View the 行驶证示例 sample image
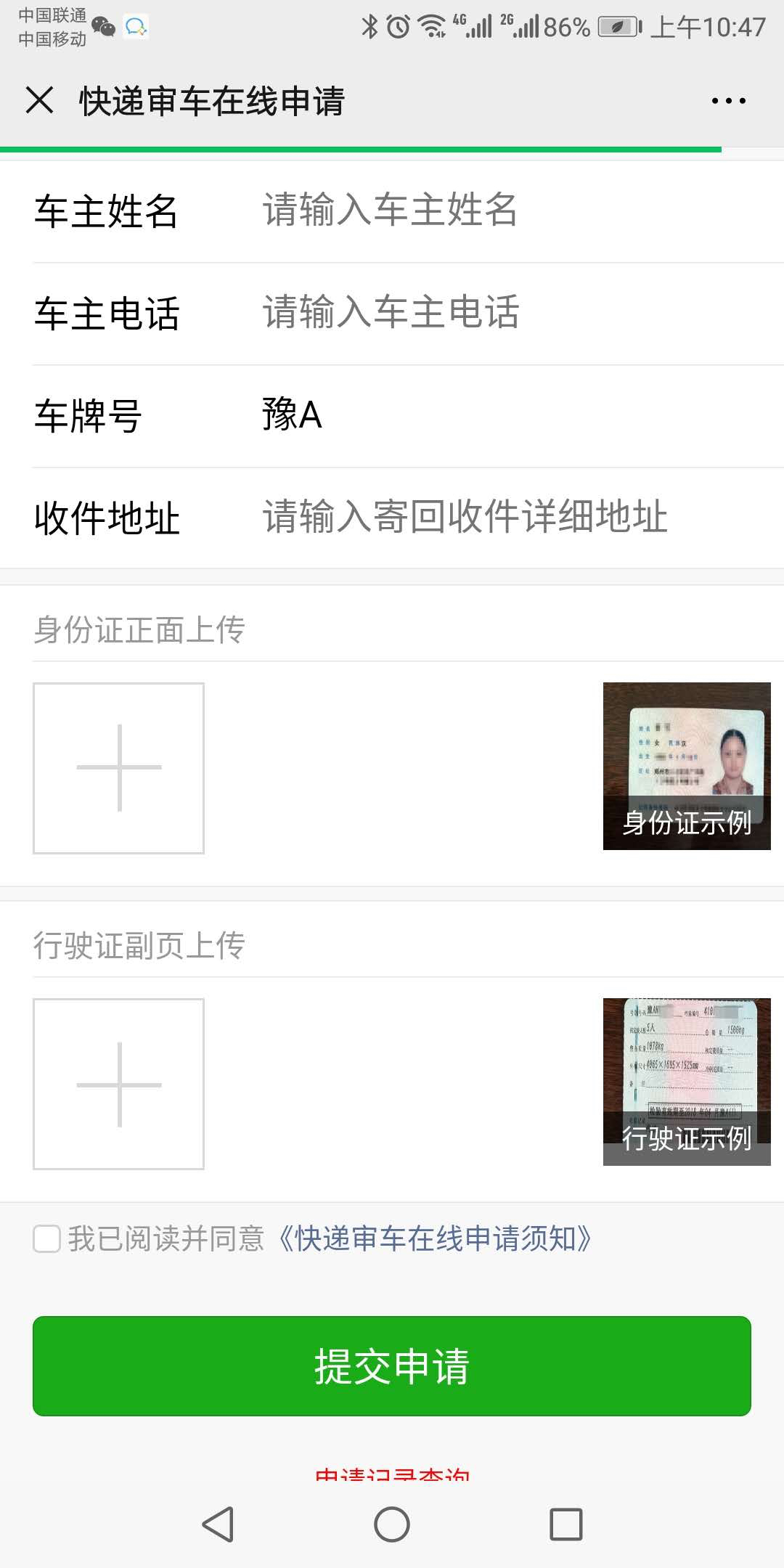Screen dimensions: 784x1568 tap(687, 1082)
